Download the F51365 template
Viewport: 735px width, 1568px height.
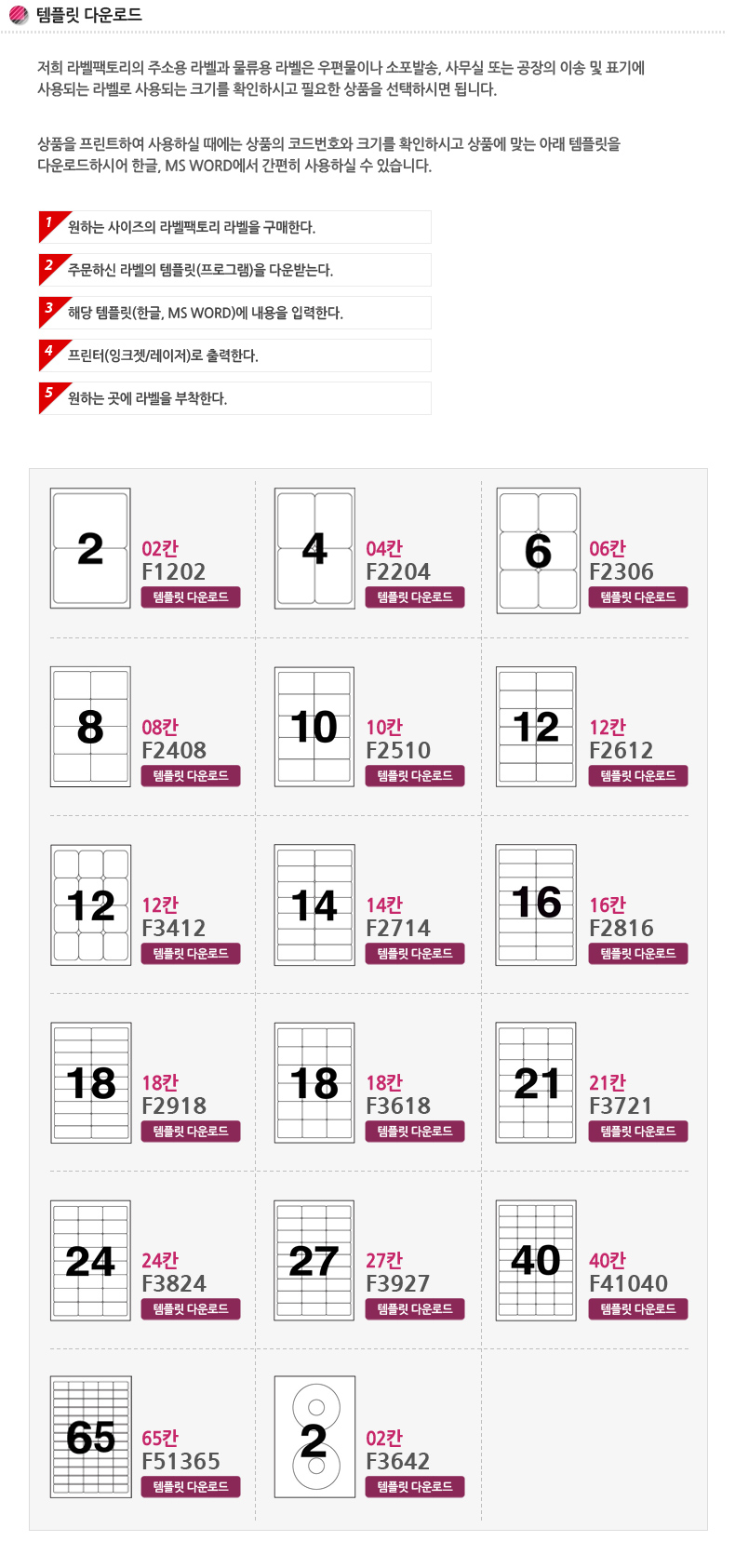(191, 1487)
